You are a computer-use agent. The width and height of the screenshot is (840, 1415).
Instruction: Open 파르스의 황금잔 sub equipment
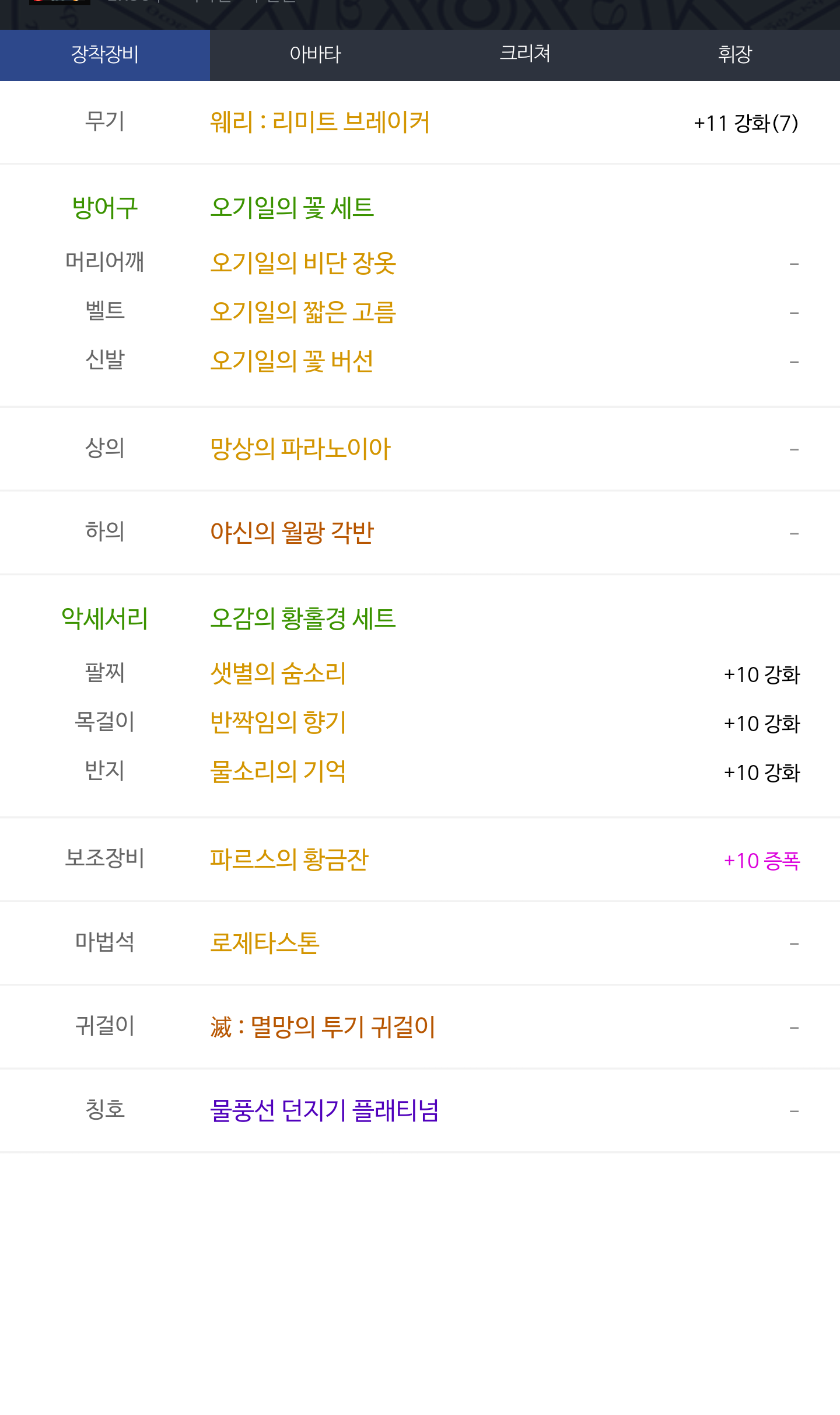coord(289,860)
